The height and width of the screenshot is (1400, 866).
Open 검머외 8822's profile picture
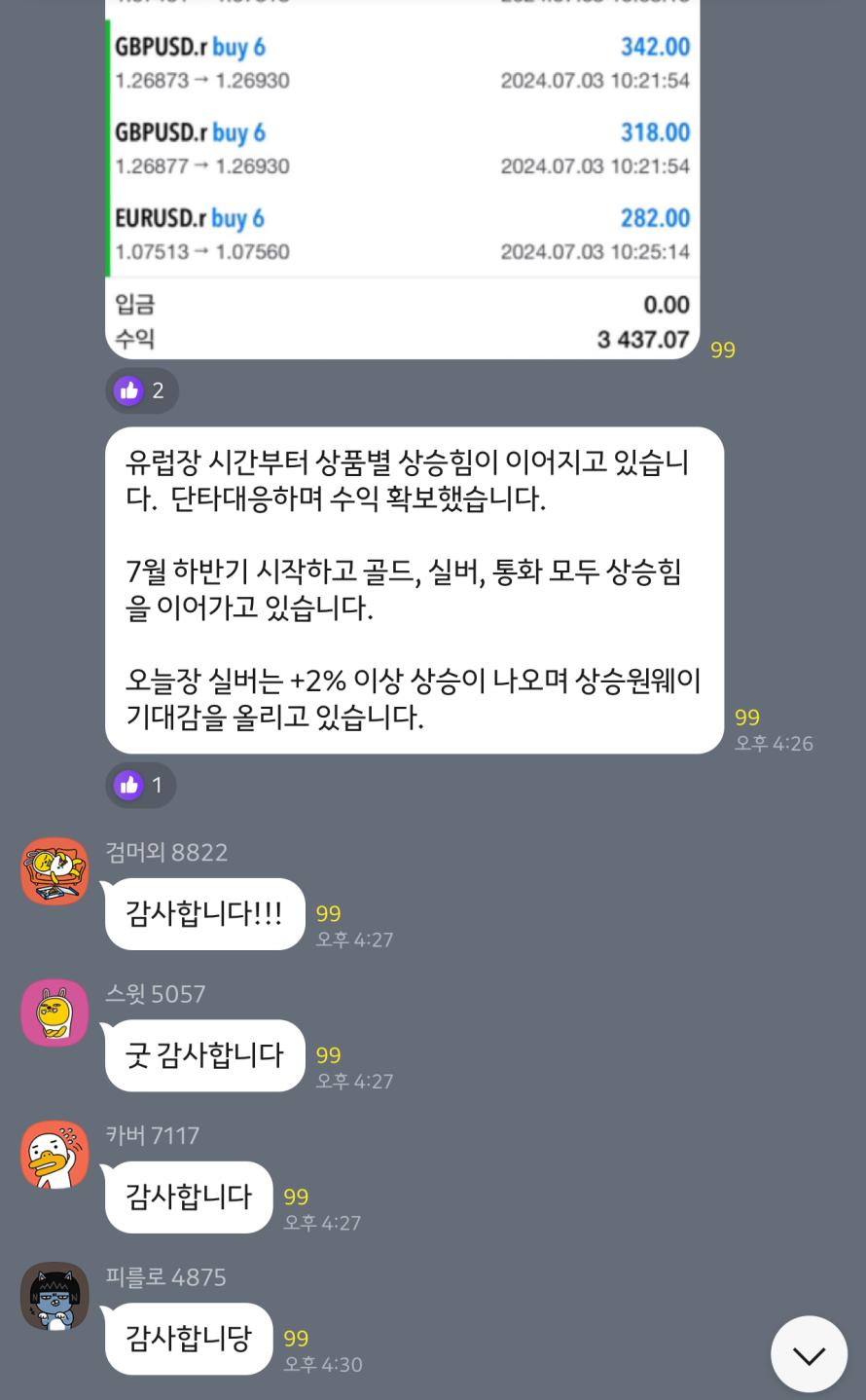[x=54, y=871]
